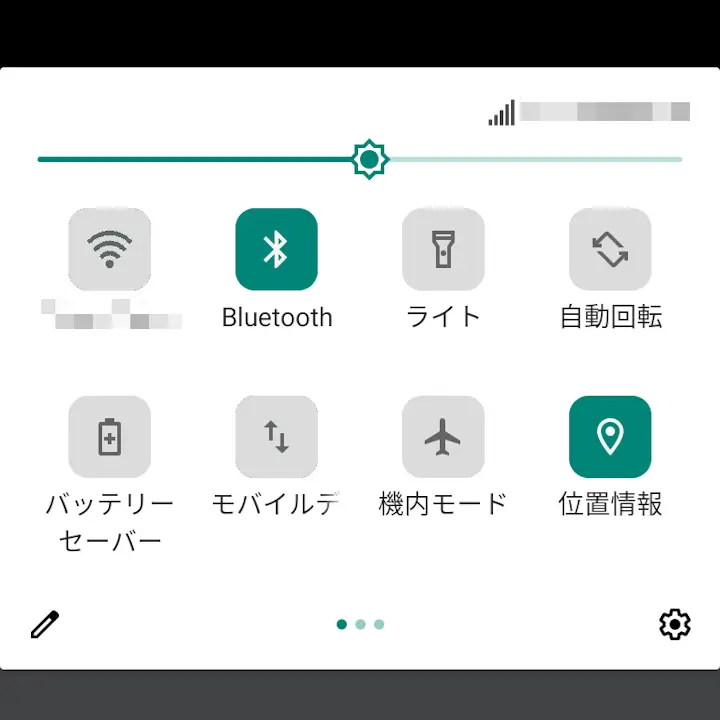Viewport: 720px width, 720px height.
Task: Toggle the モバイルデータ tile
Action: (276, 437)
